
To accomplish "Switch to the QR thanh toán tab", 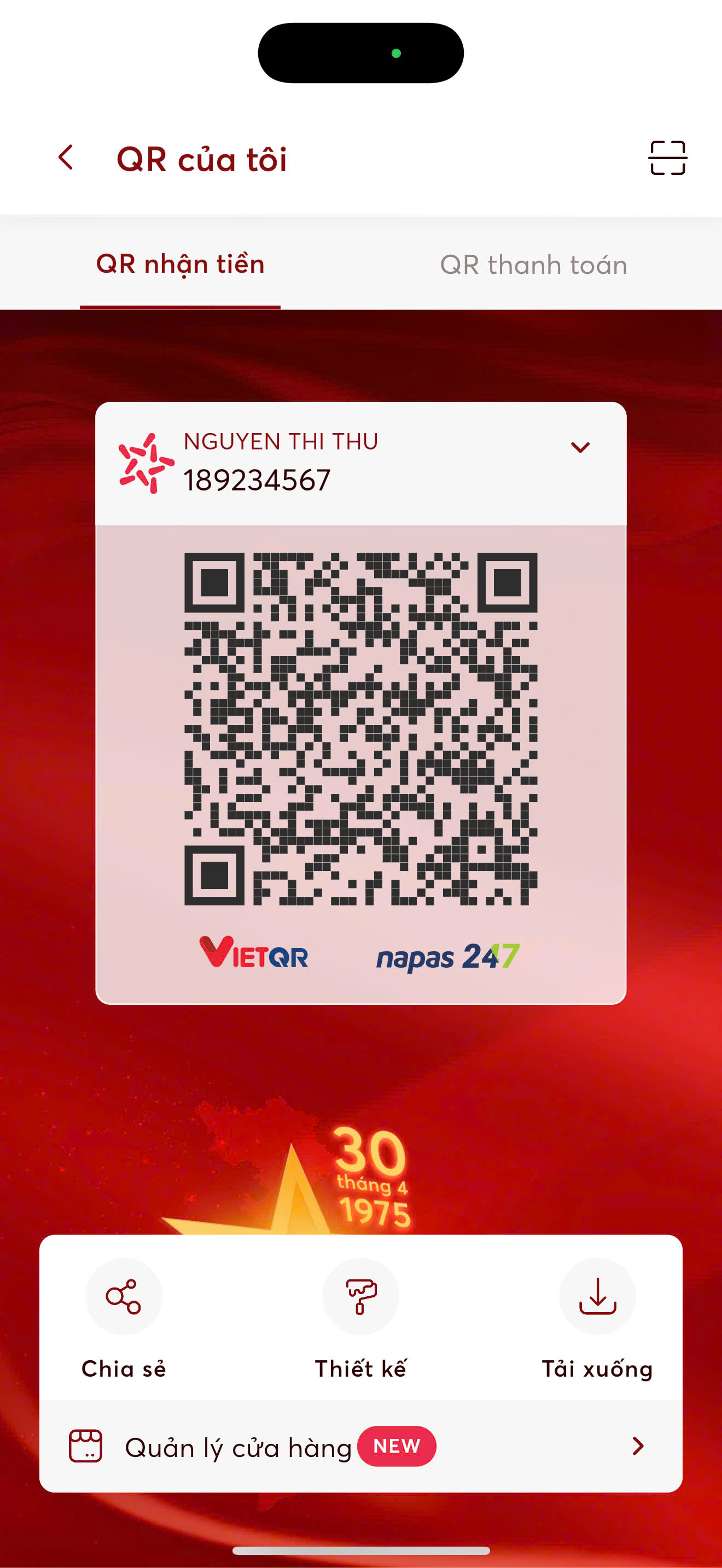I will [x=533, y=265].
